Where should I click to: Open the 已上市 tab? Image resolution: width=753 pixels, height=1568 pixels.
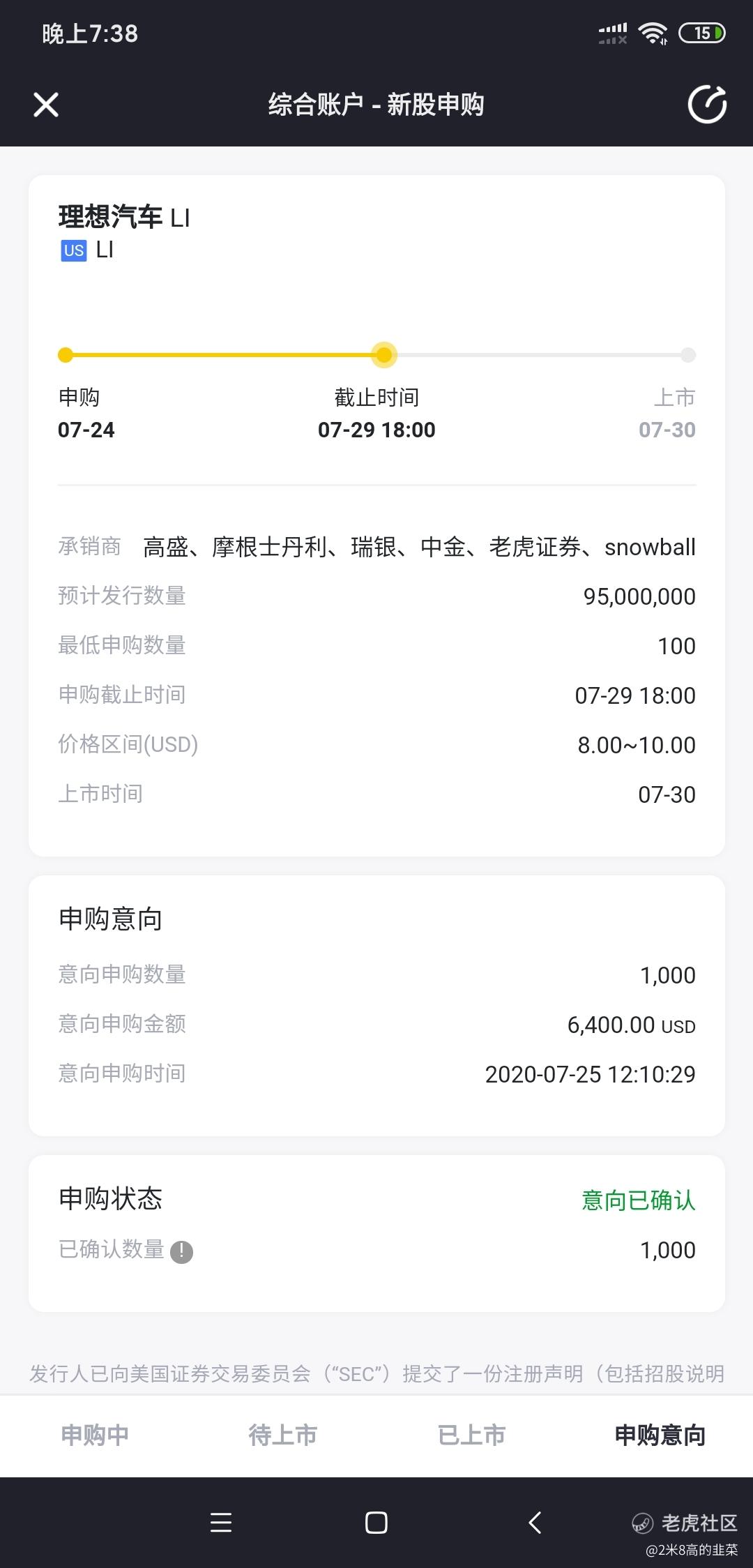click(471, 1435)
